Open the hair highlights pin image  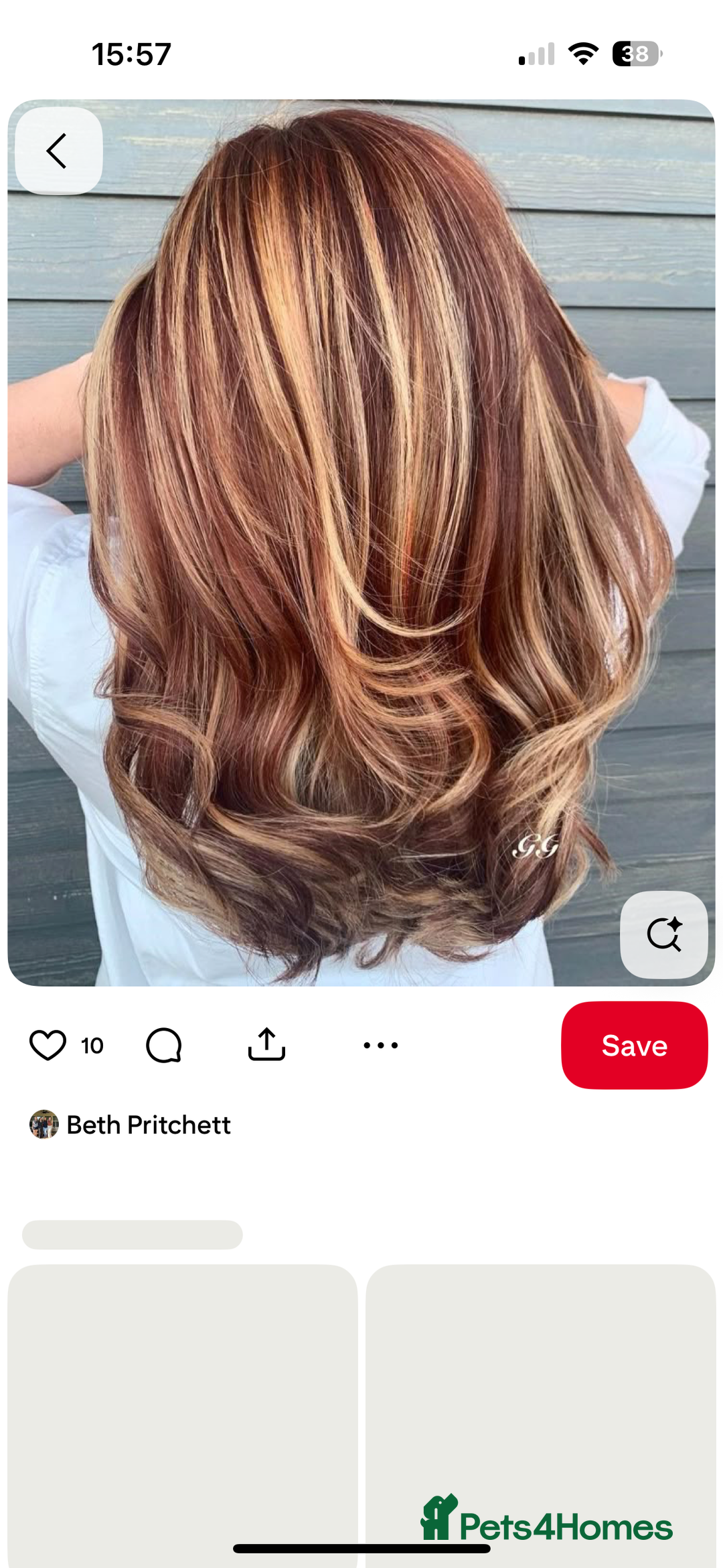pyautogui.click(x=361, y=536)
